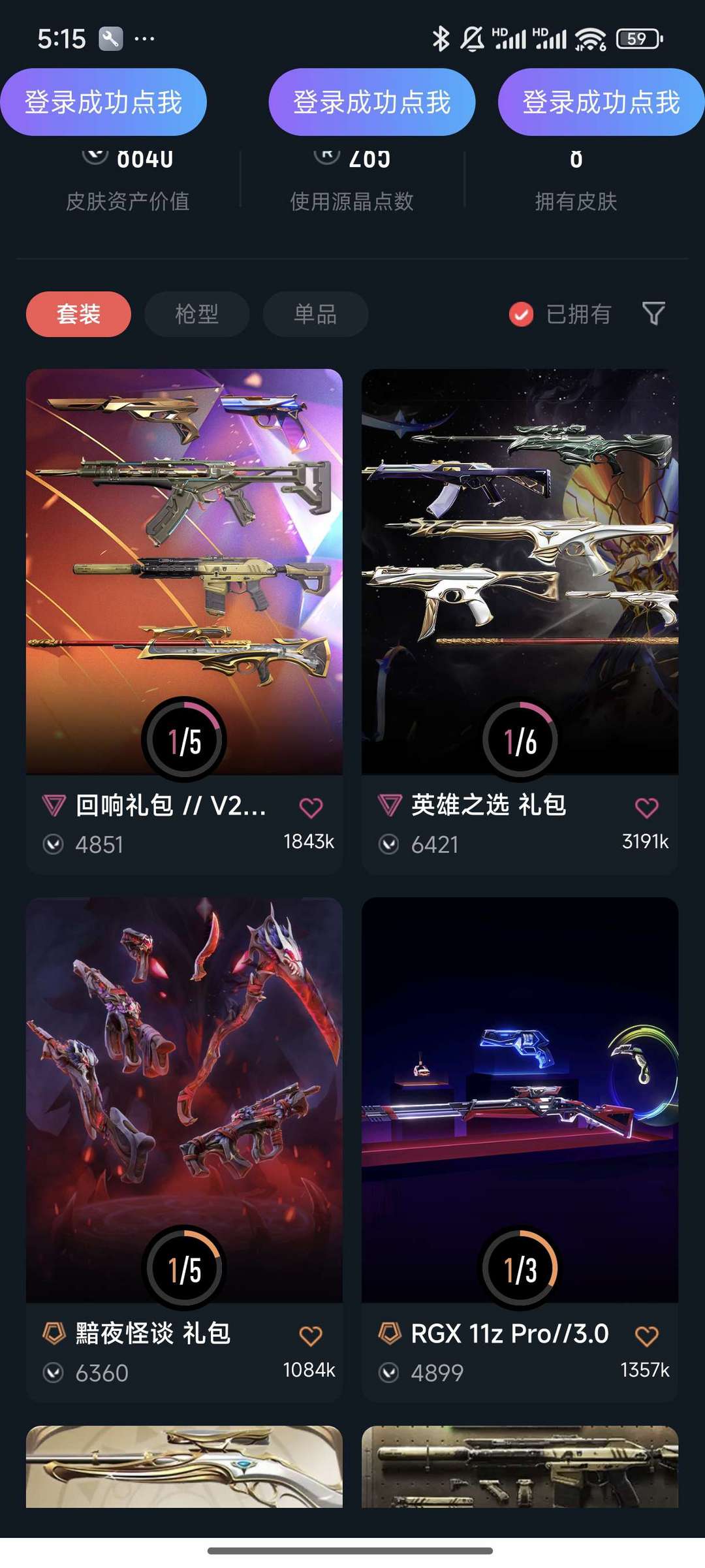This screenshot has height=1568, width=705.
Task: Open the 英雄之选 礼包 bundle card
Action: coord(520,621)
